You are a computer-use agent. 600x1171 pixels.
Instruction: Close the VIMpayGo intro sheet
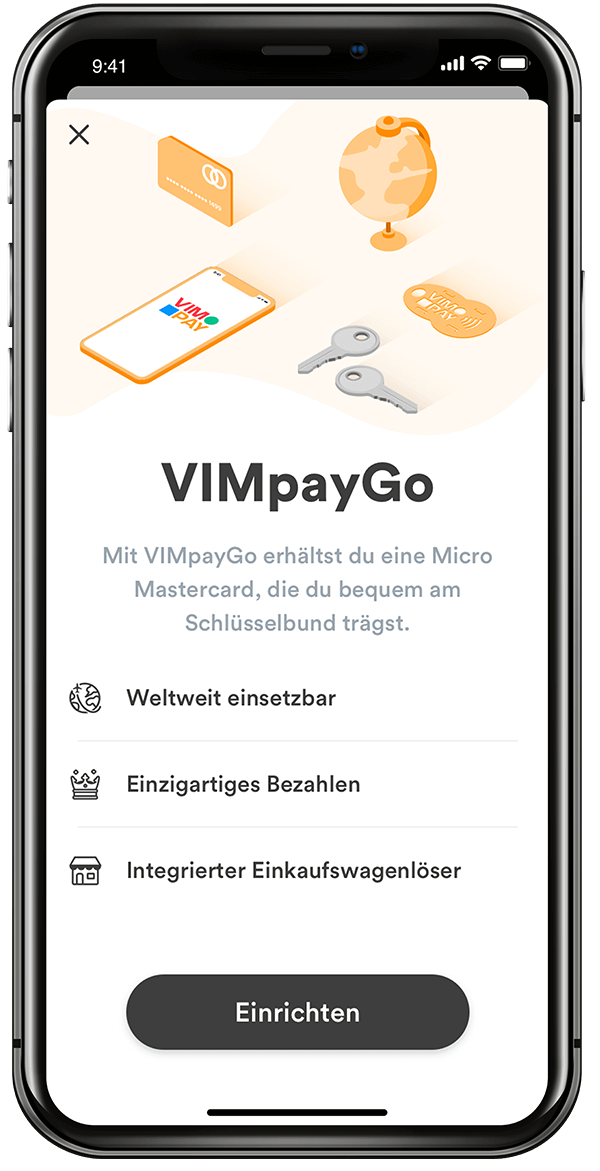click(x=79, y=135)
